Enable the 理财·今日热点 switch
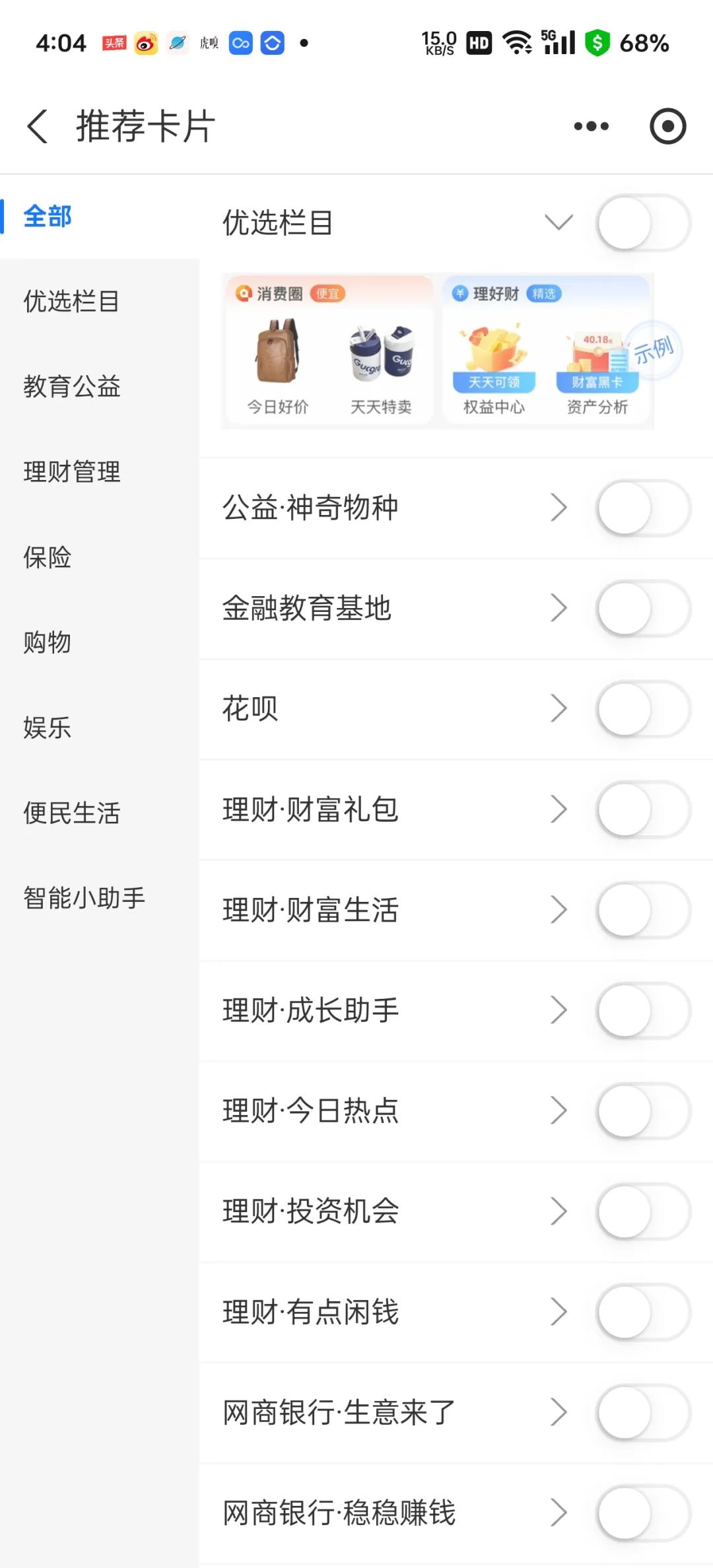Viewport: 713px width, 1568px height. pyautogui.click(x=644, y=1110)
